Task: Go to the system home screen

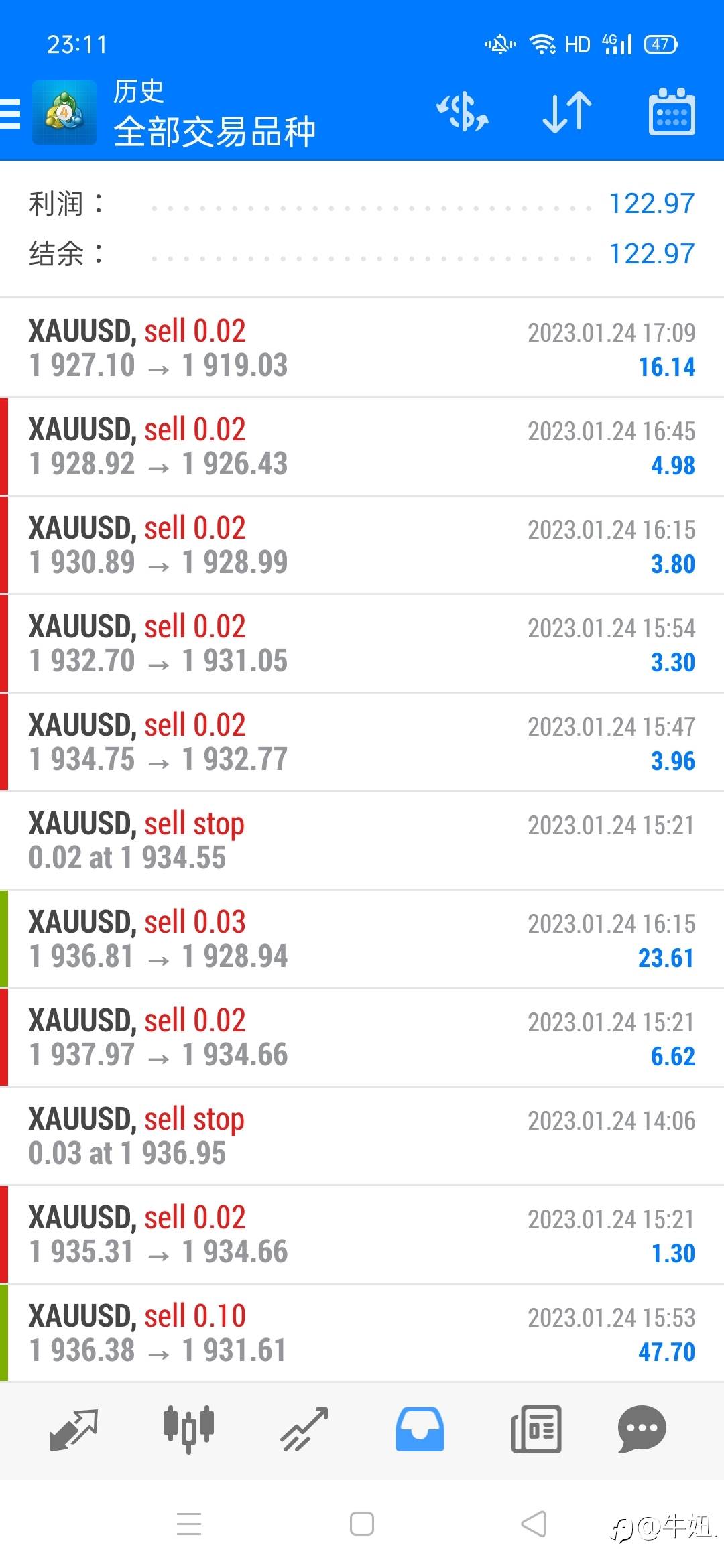Action: click(362, 1524)
